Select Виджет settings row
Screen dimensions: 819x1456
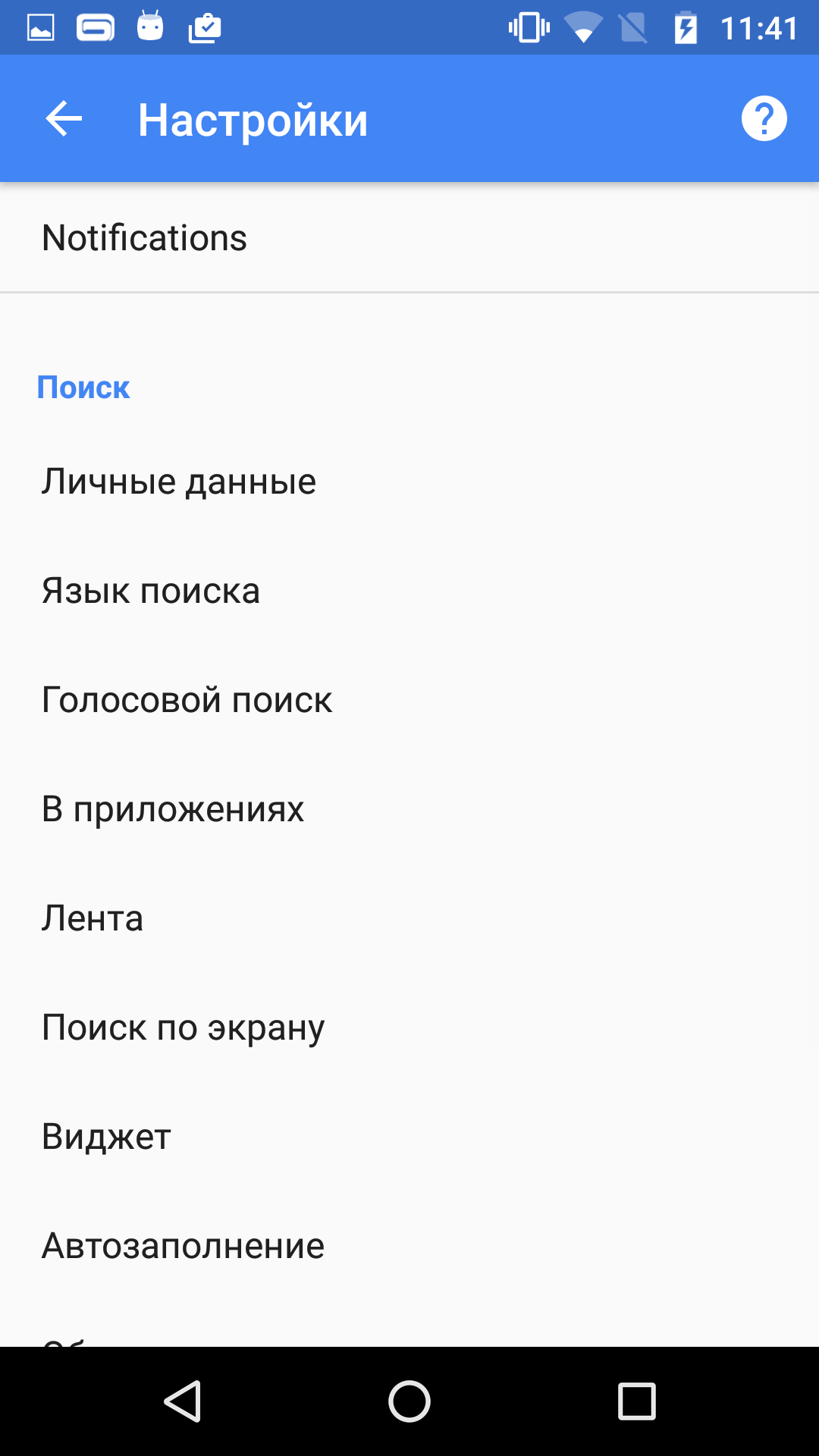[x=409, y=1137]
